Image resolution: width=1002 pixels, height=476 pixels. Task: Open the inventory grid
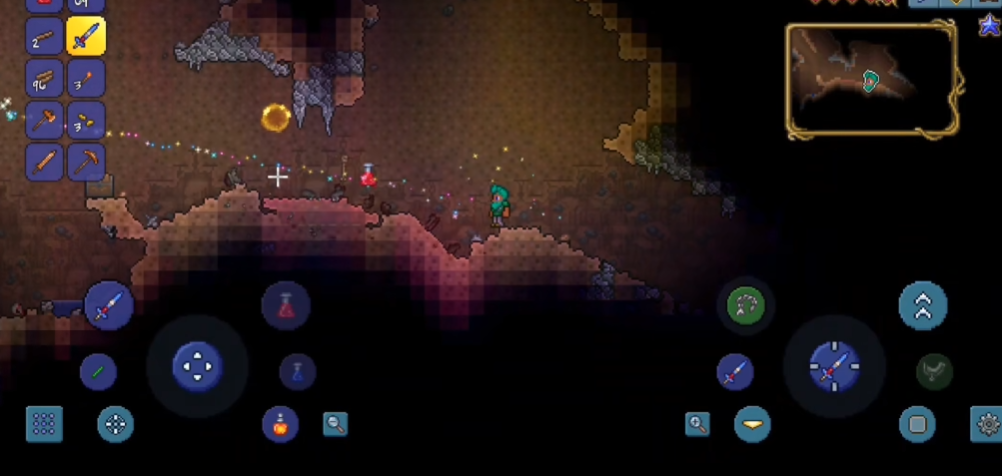coord(44,424)
